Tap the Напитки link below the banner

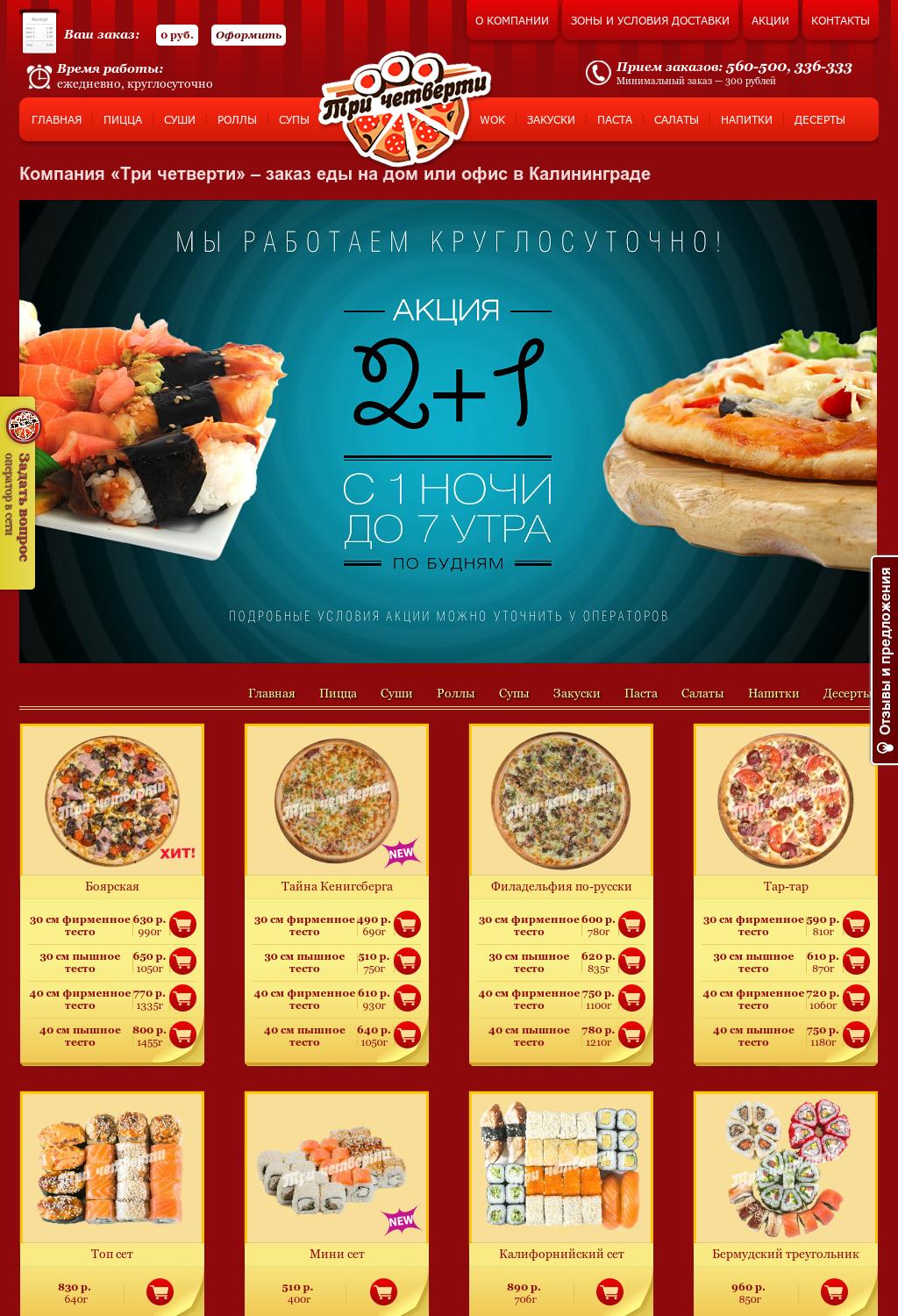(773, 693)
